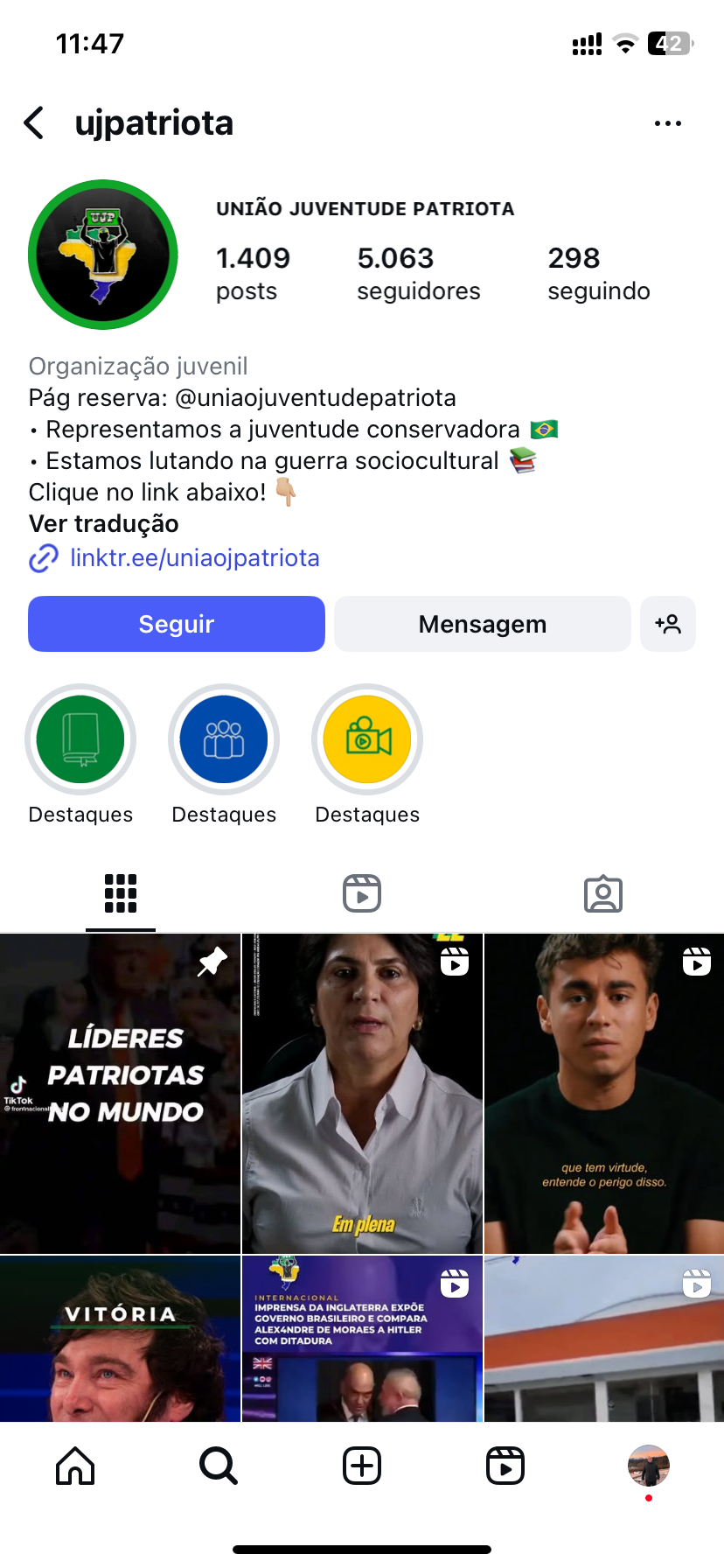Show suggested accounts with add-person icon

tap(668, 624)
